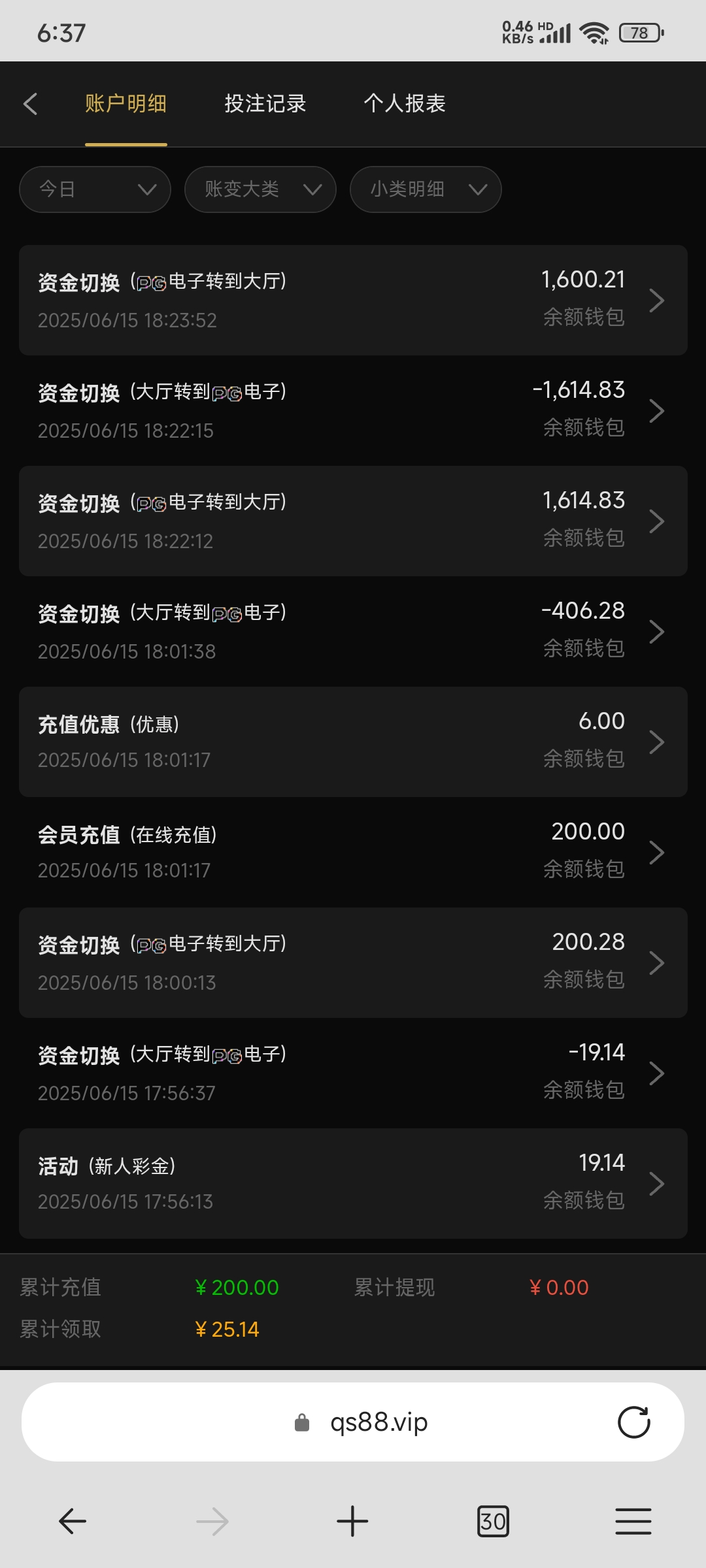Viewport: 706px width, 1568px height.
Task: Tap the qs88.vip address bar
Action: 353,1422
